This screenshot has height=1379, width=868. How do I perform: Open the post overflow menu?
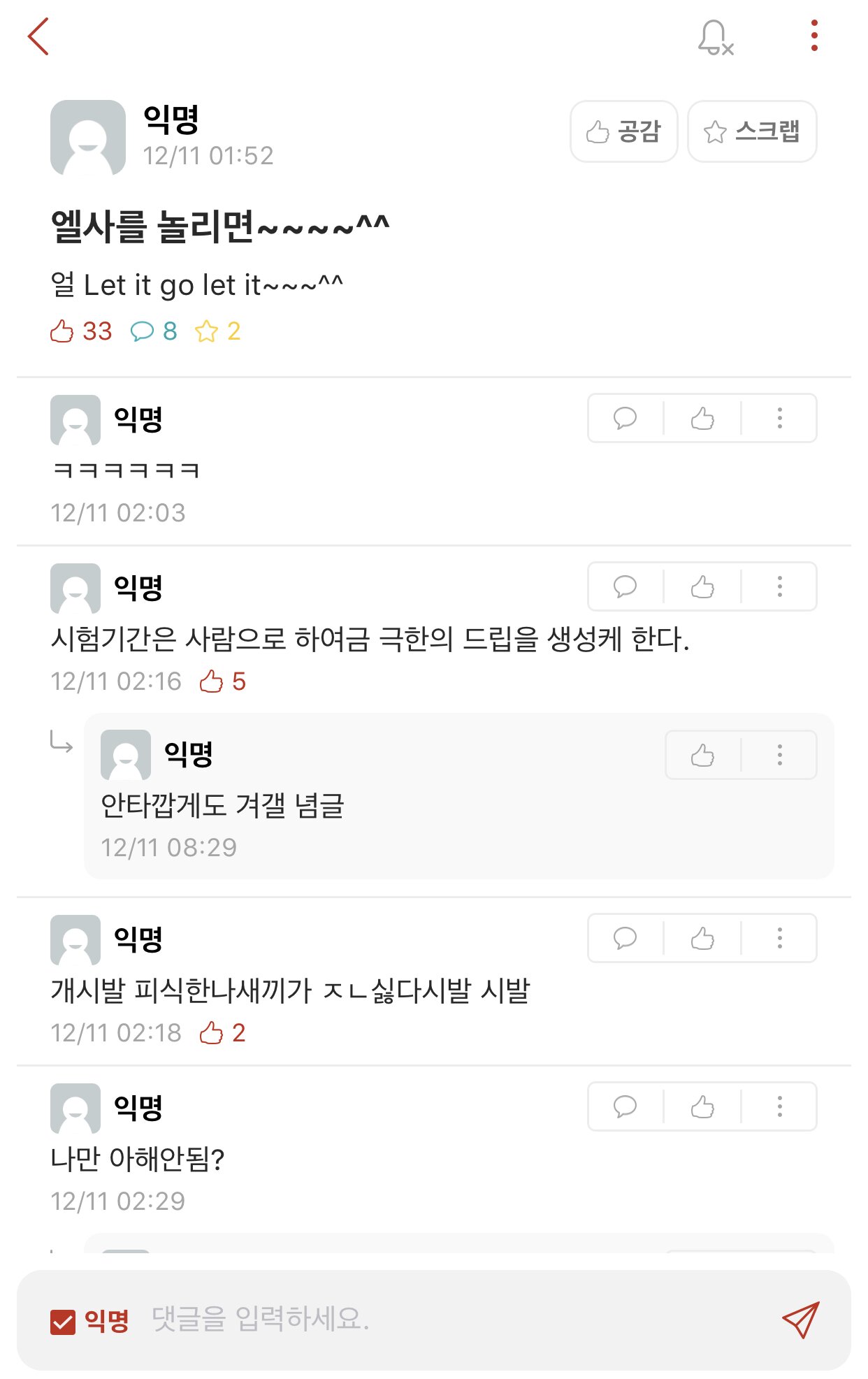click(x=814, y=36)
